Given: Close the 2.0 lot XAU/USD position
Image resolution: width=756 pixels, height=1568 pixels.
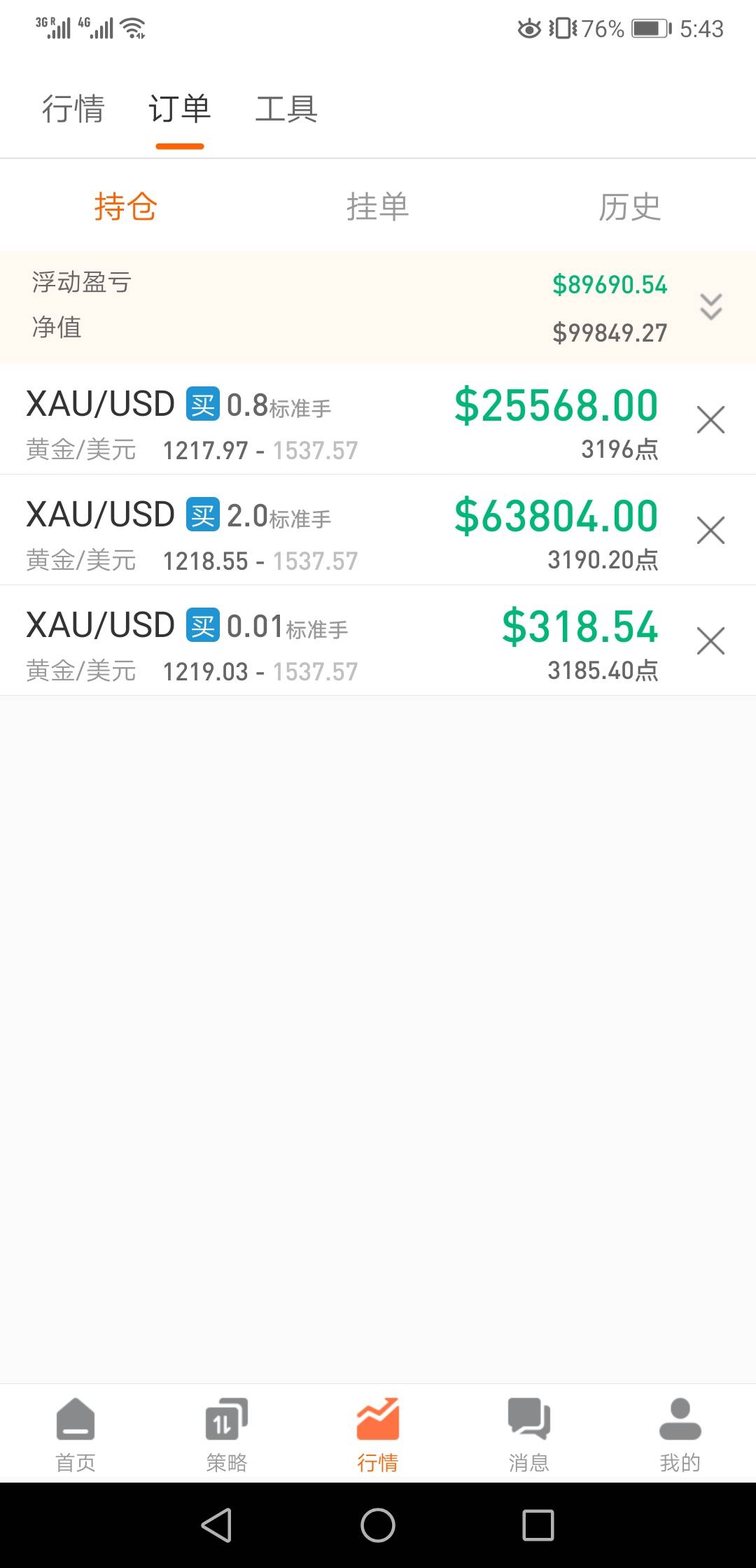Looking at the screenshot, I should [x=710, y=531].
